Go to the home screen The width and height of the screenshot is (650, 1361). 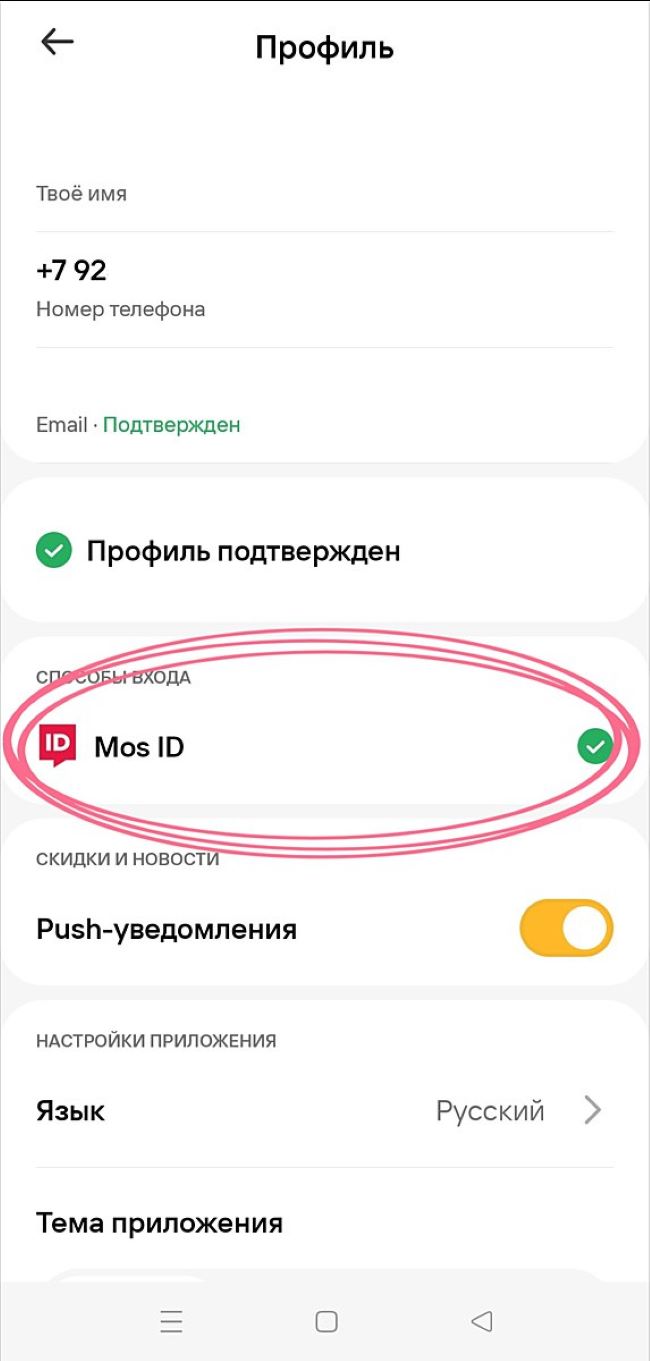[326, 1321]
